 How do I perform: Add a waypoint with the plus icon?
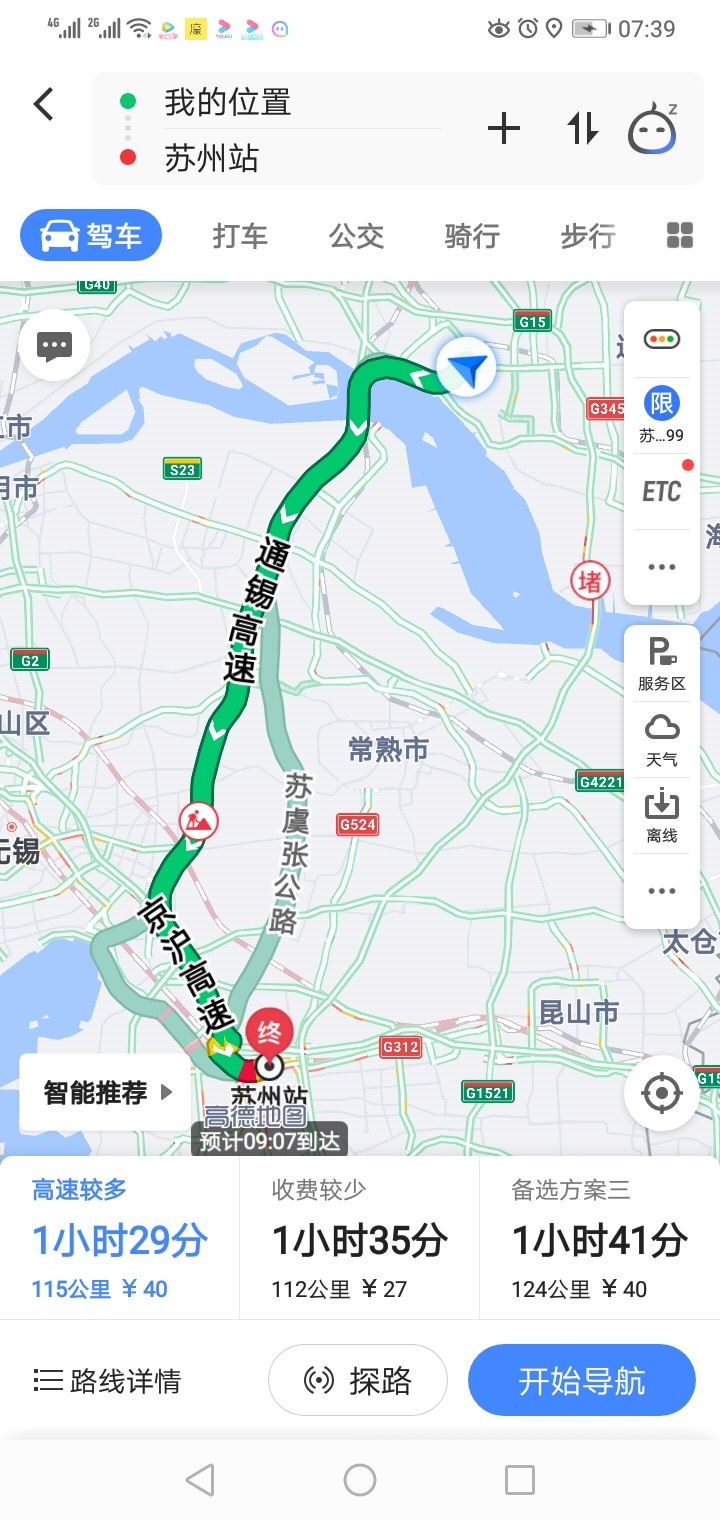coord(504,129)
